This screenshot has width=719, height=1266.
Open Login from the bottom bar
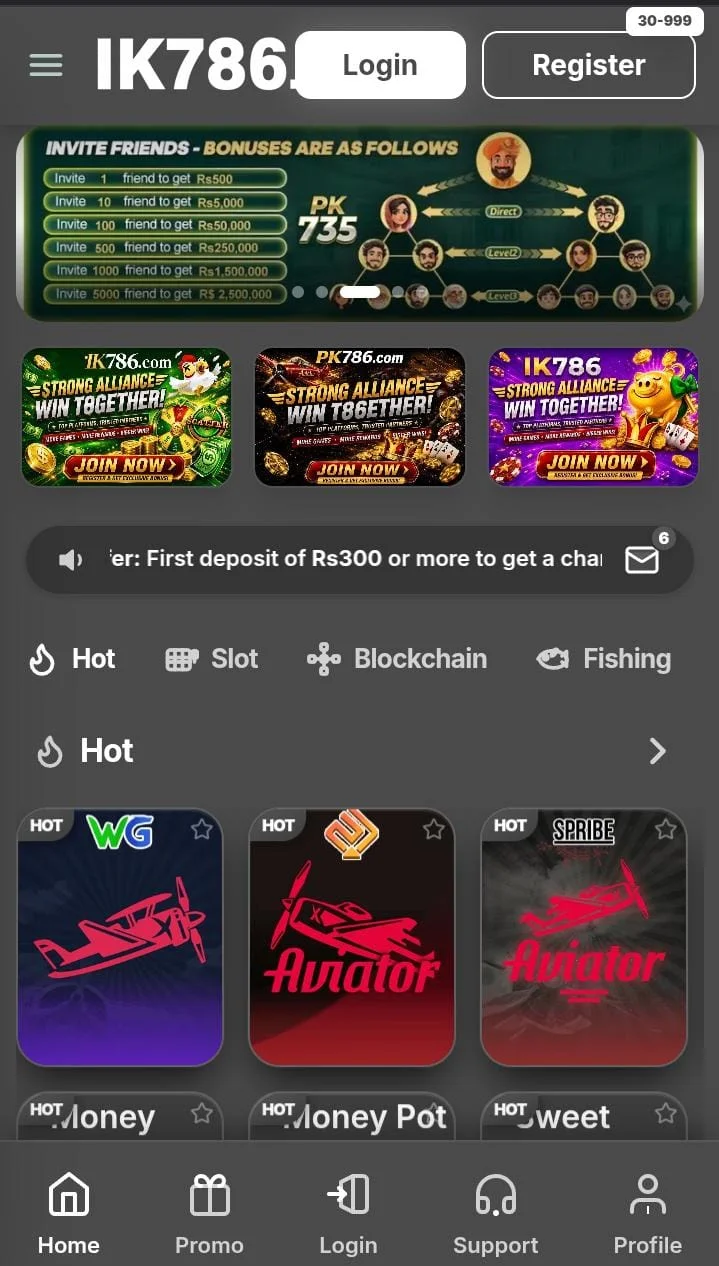[348, 1213]
